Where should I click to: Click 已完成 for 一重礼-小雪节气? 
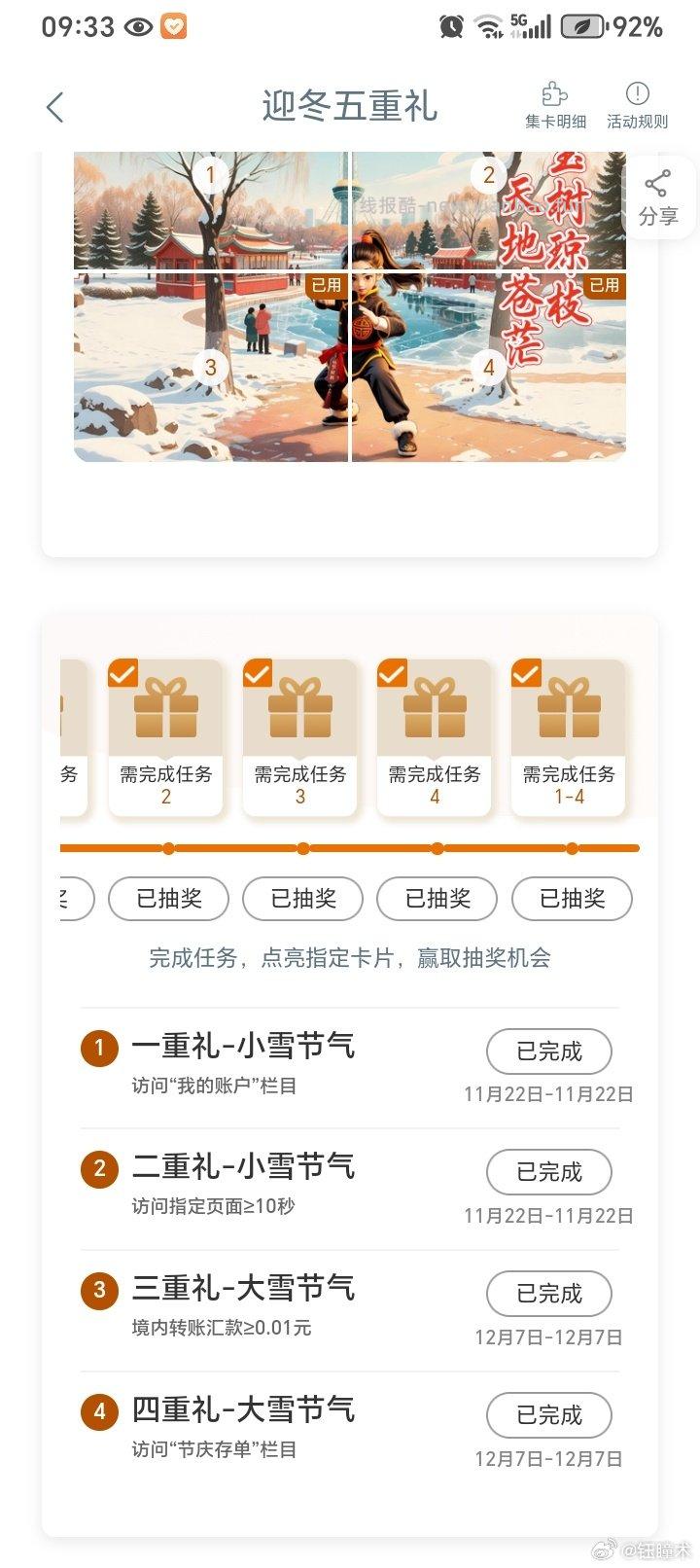click(548, 1051)
